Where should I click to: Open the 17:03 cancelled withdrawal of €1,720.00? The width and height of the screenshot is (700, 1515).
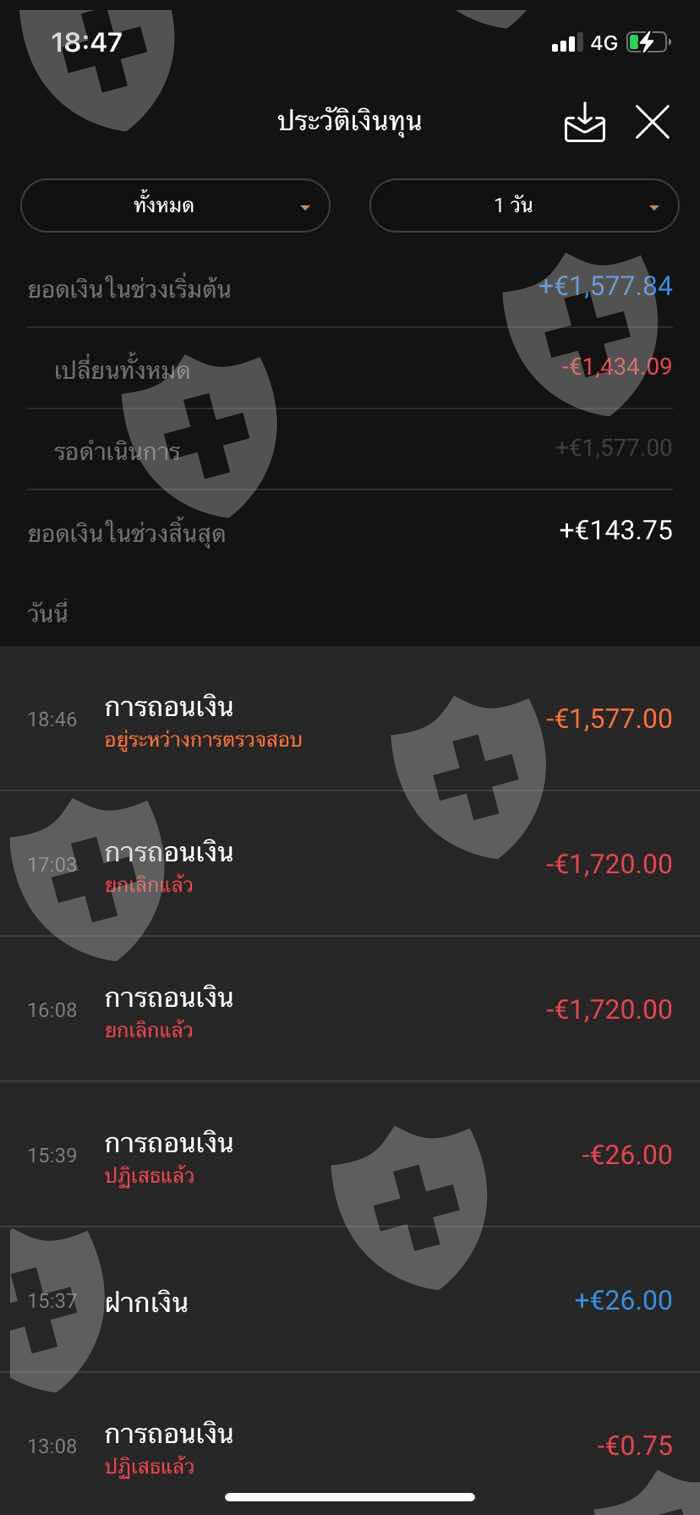[x=350, y=863]
